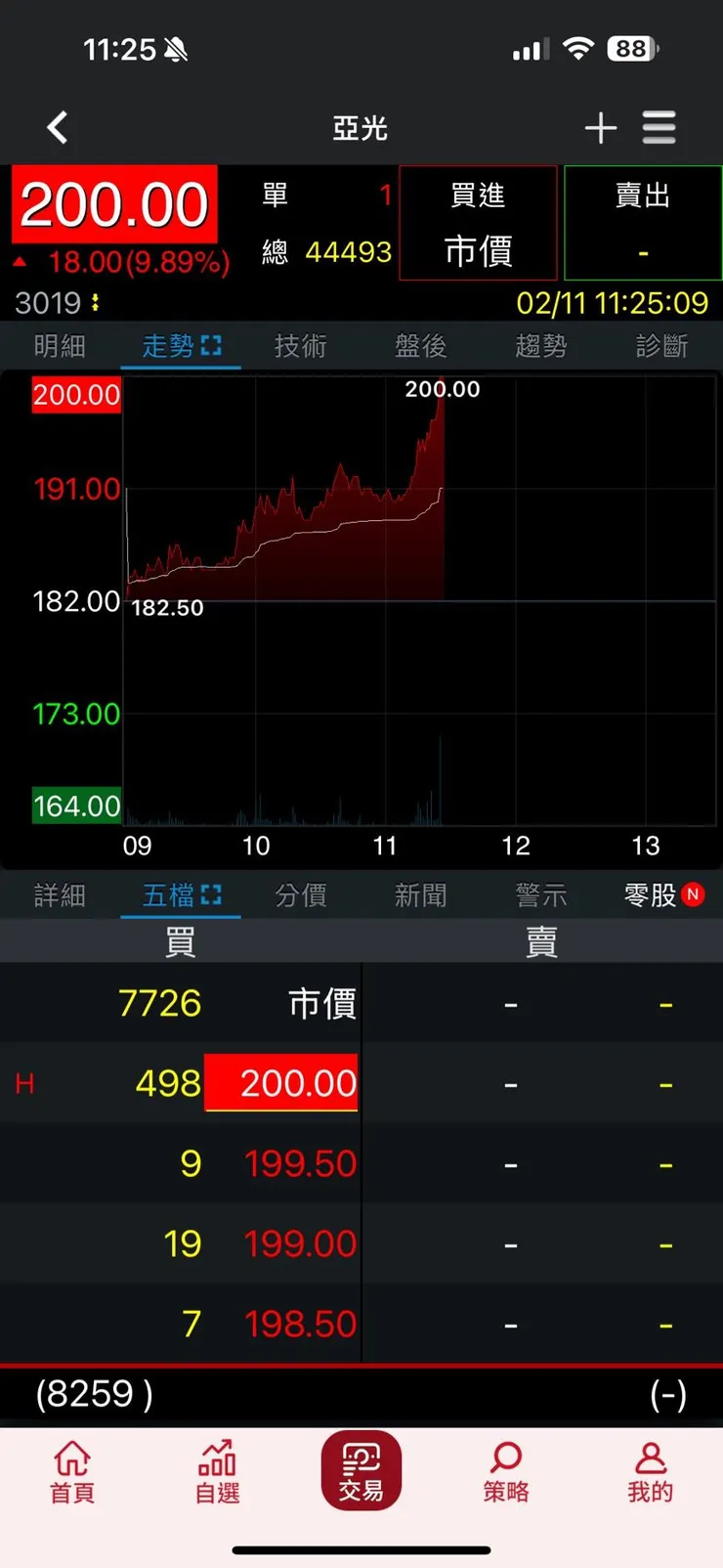The image size is (723, 1568).
Task: Open the 診斷 diagnosis view
Action: point(660,345)
